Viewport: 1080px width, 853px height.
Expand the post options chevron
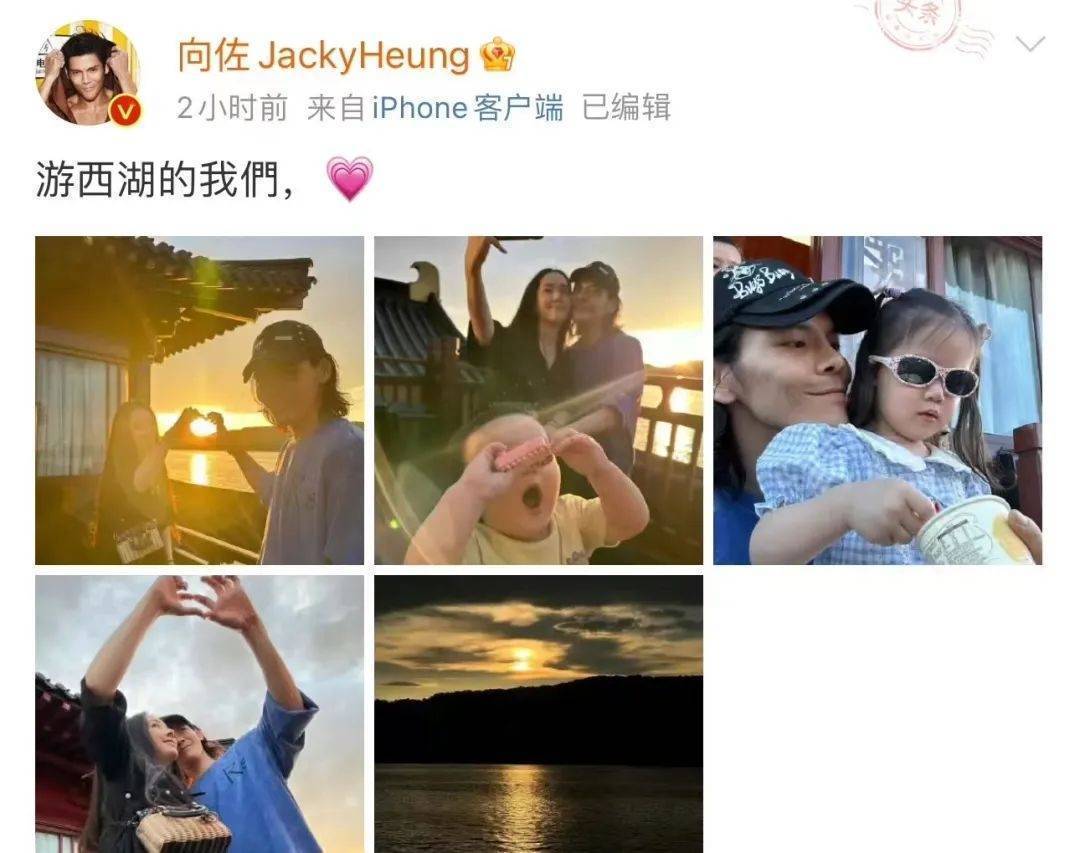coord(1030,44)
